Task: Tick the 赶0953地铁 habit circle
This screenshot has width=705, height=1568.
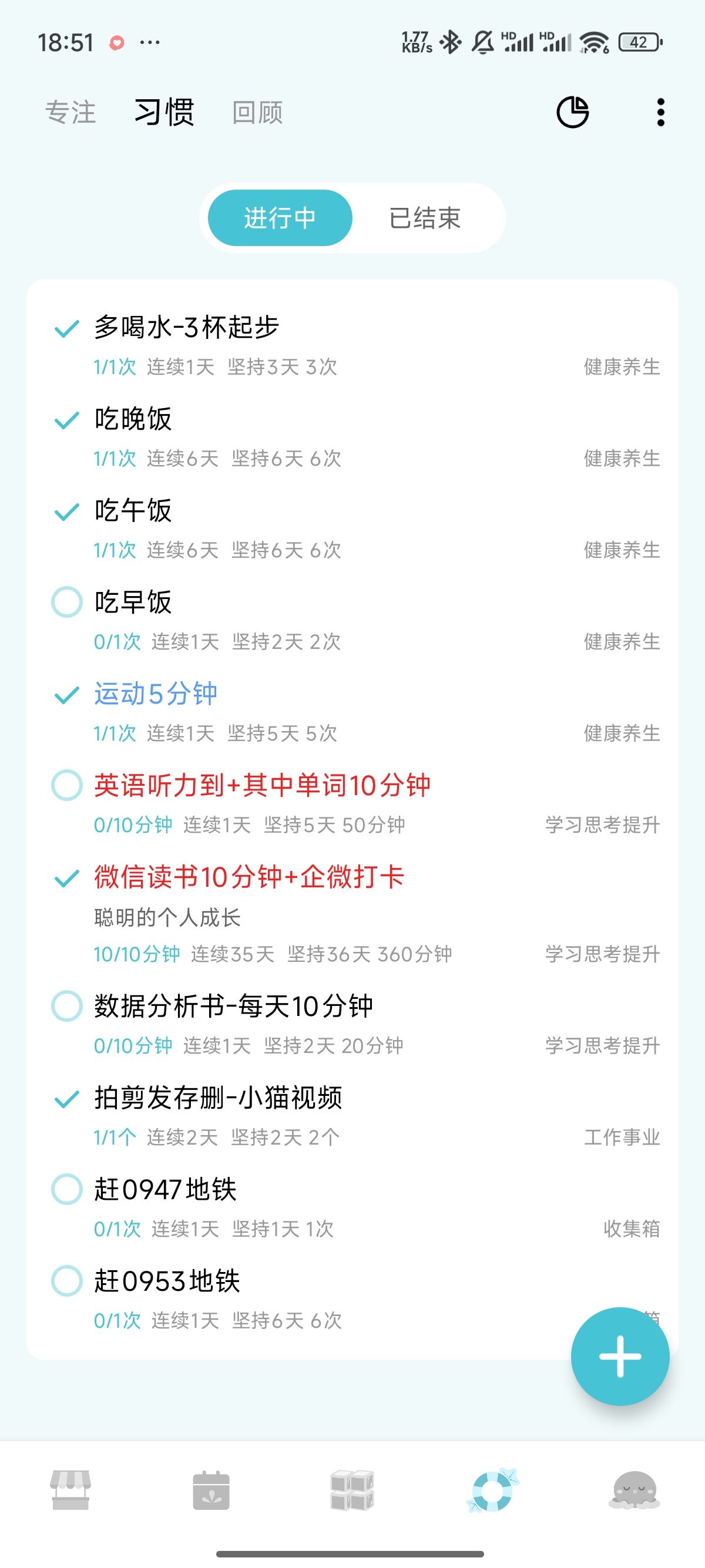Action: coord(67,1281)
